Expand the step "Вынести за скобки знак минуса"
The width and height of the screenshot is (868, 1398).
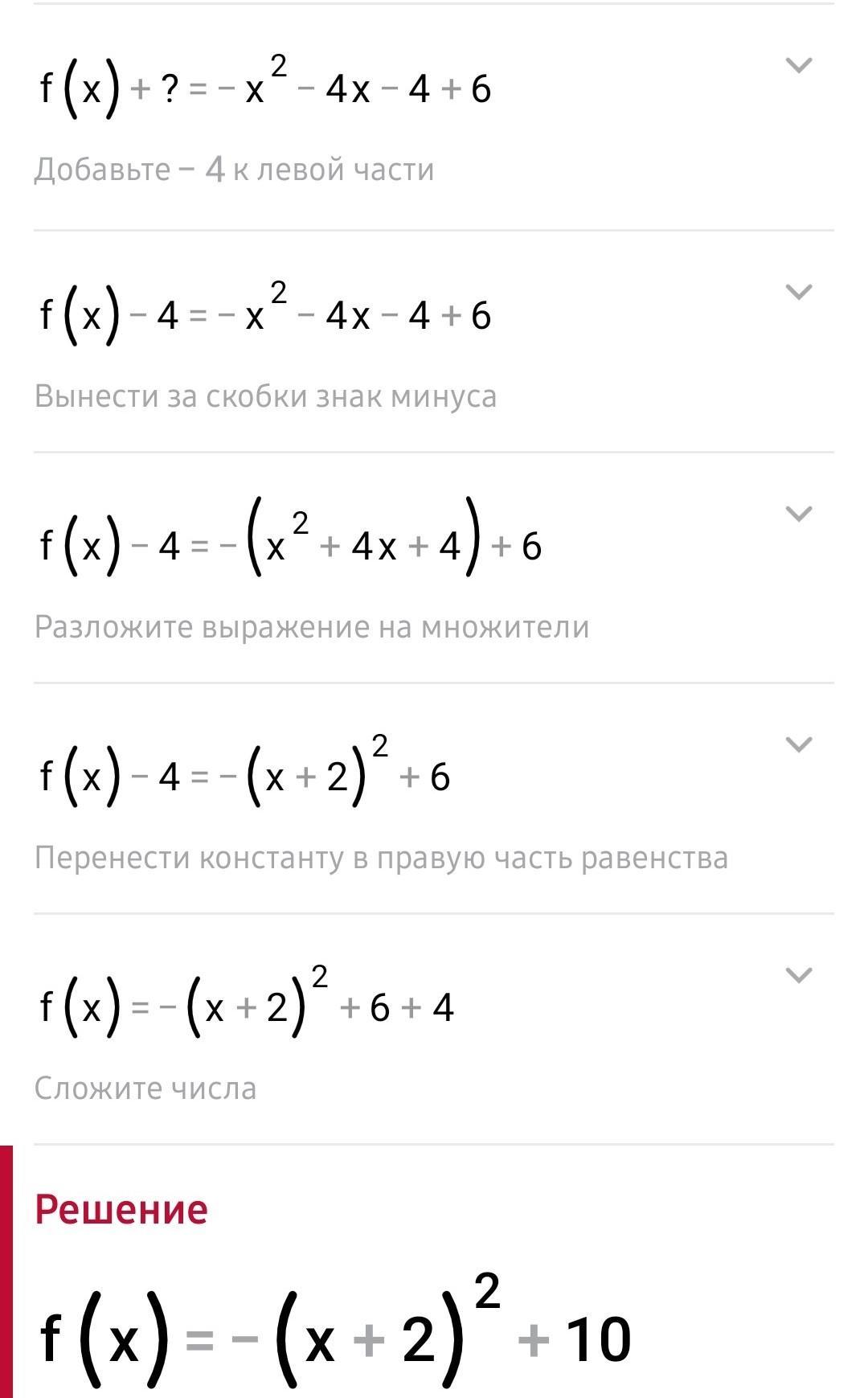(x=797, y=292)
